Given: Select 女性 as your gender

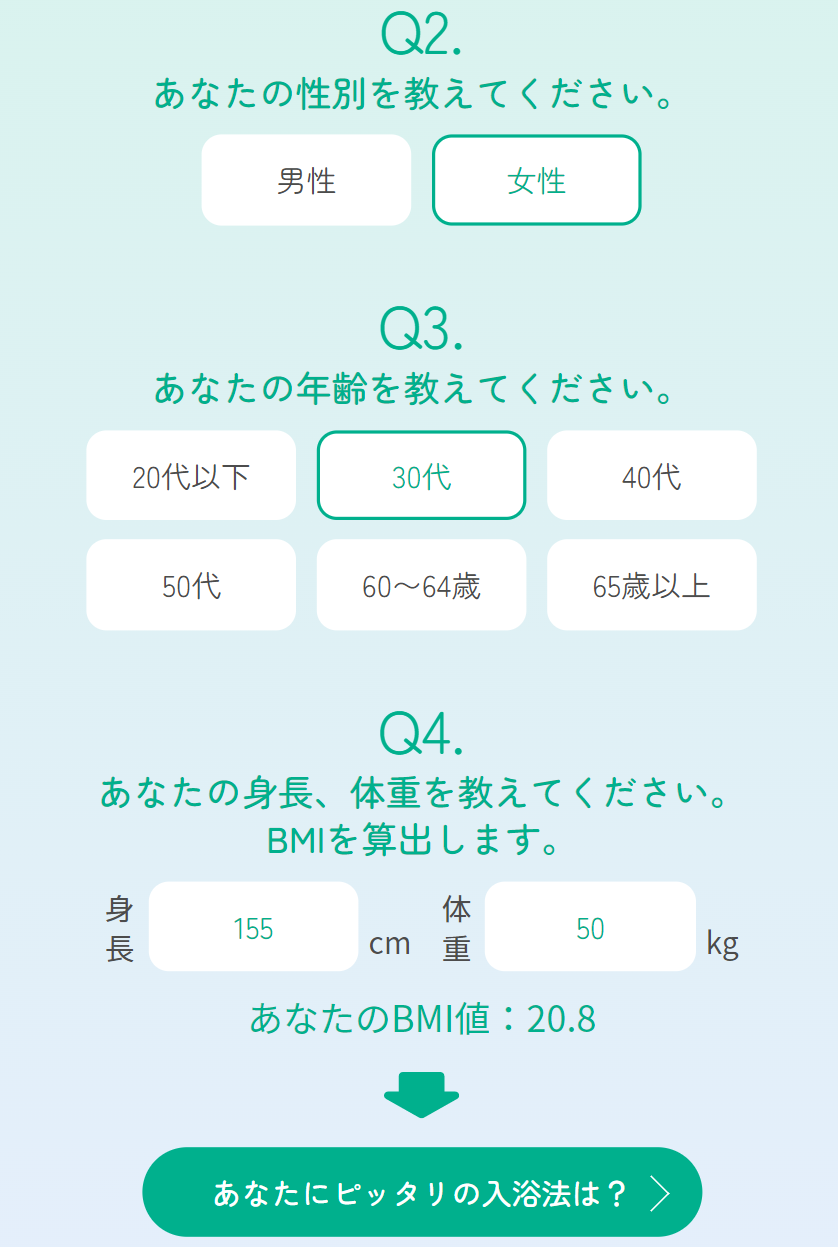Looking at the screenshot, I should (536, 180).
